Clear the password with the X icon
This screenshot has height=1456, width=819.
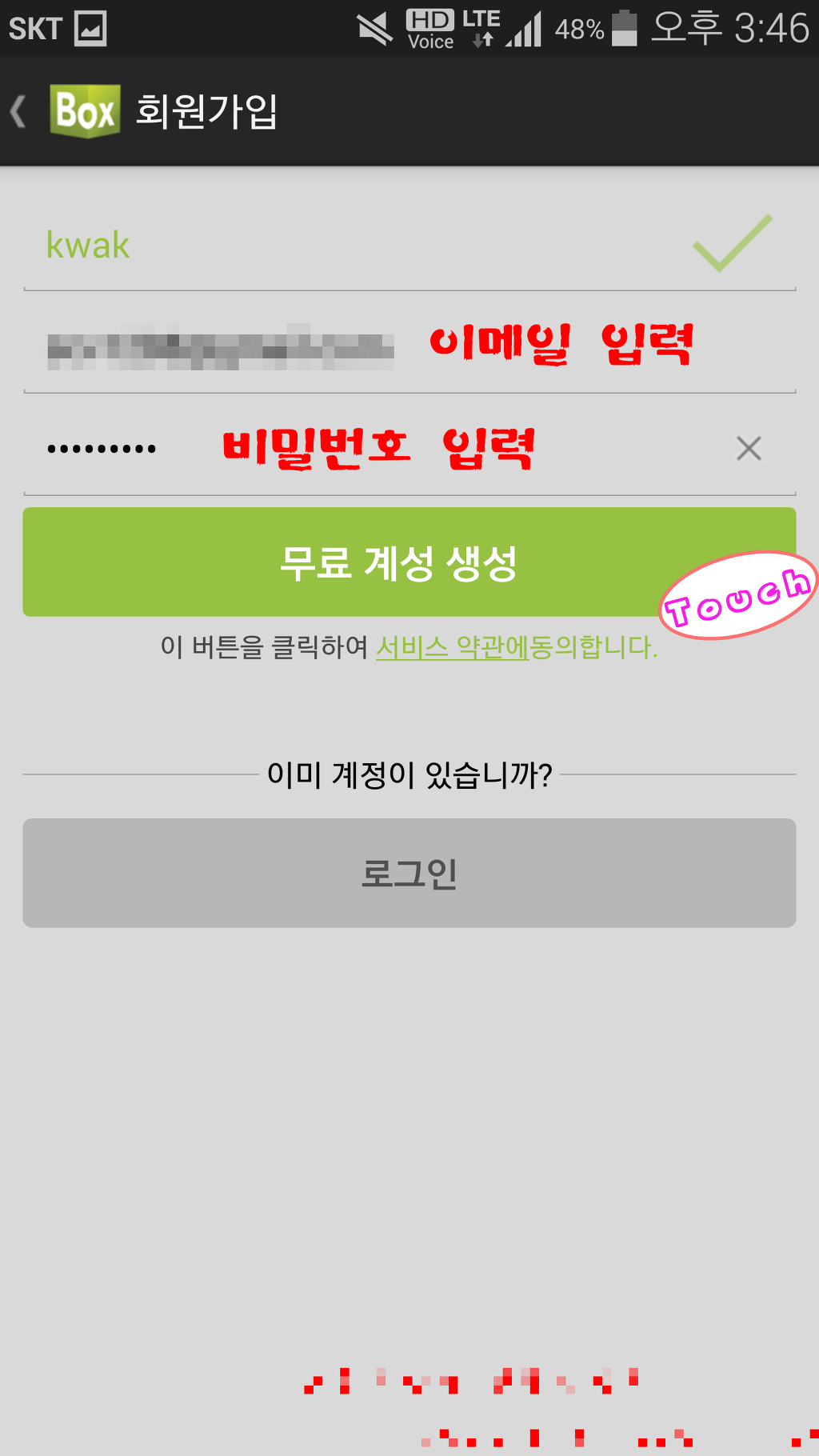(748, 449)
